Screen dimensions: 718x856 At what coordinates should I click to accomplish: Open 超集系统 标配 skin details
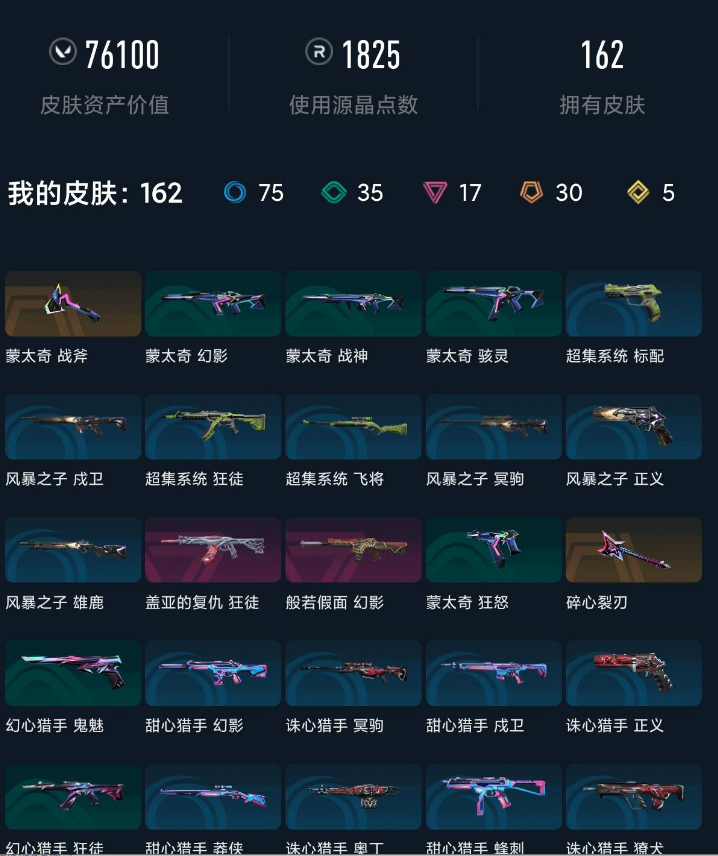pyautogui.click(x=634, y=303)
